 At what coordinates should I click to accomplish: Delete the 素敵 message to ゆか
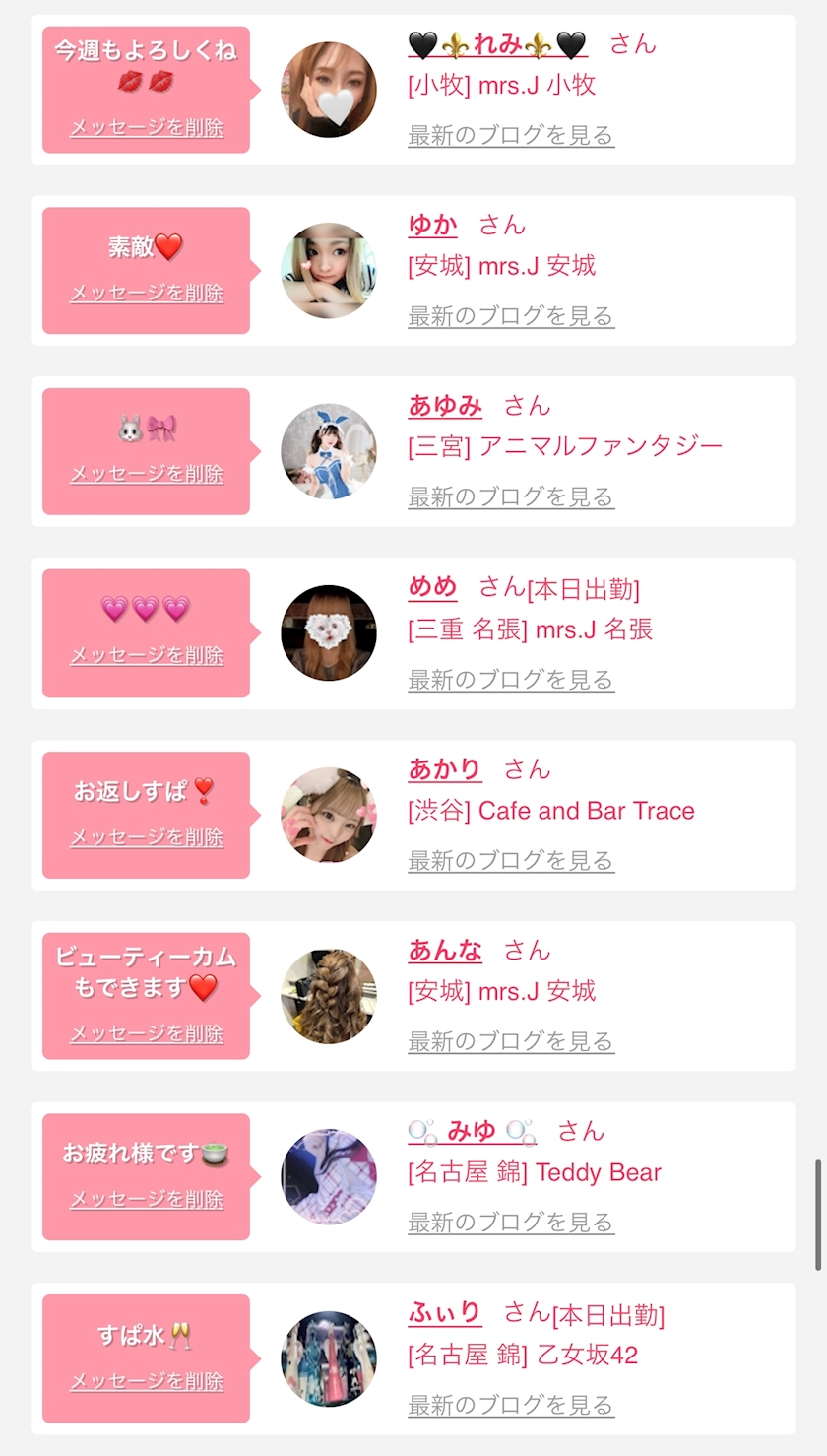point(147,293)
